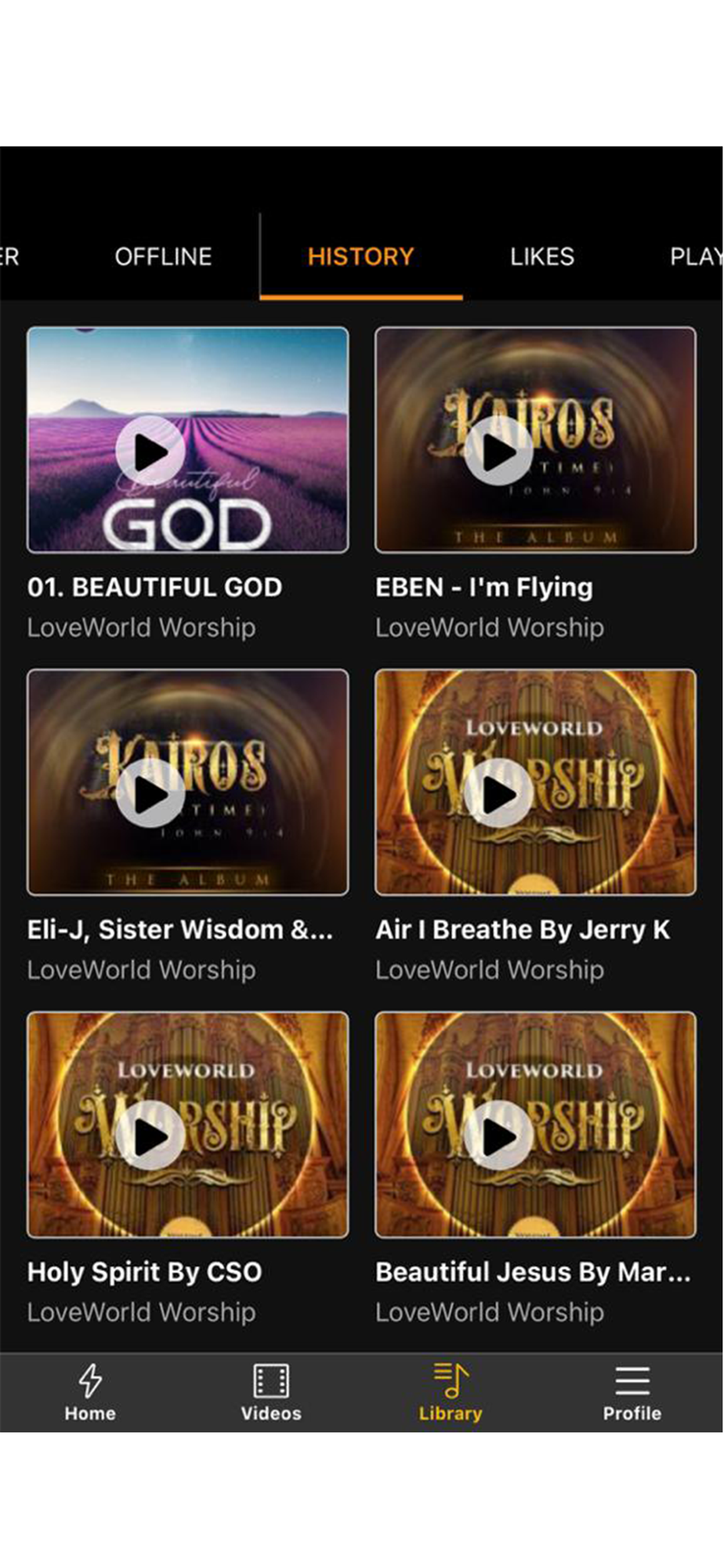Open the Profile tab
Screen dimensions: 724x1568
click(632, 1392)
